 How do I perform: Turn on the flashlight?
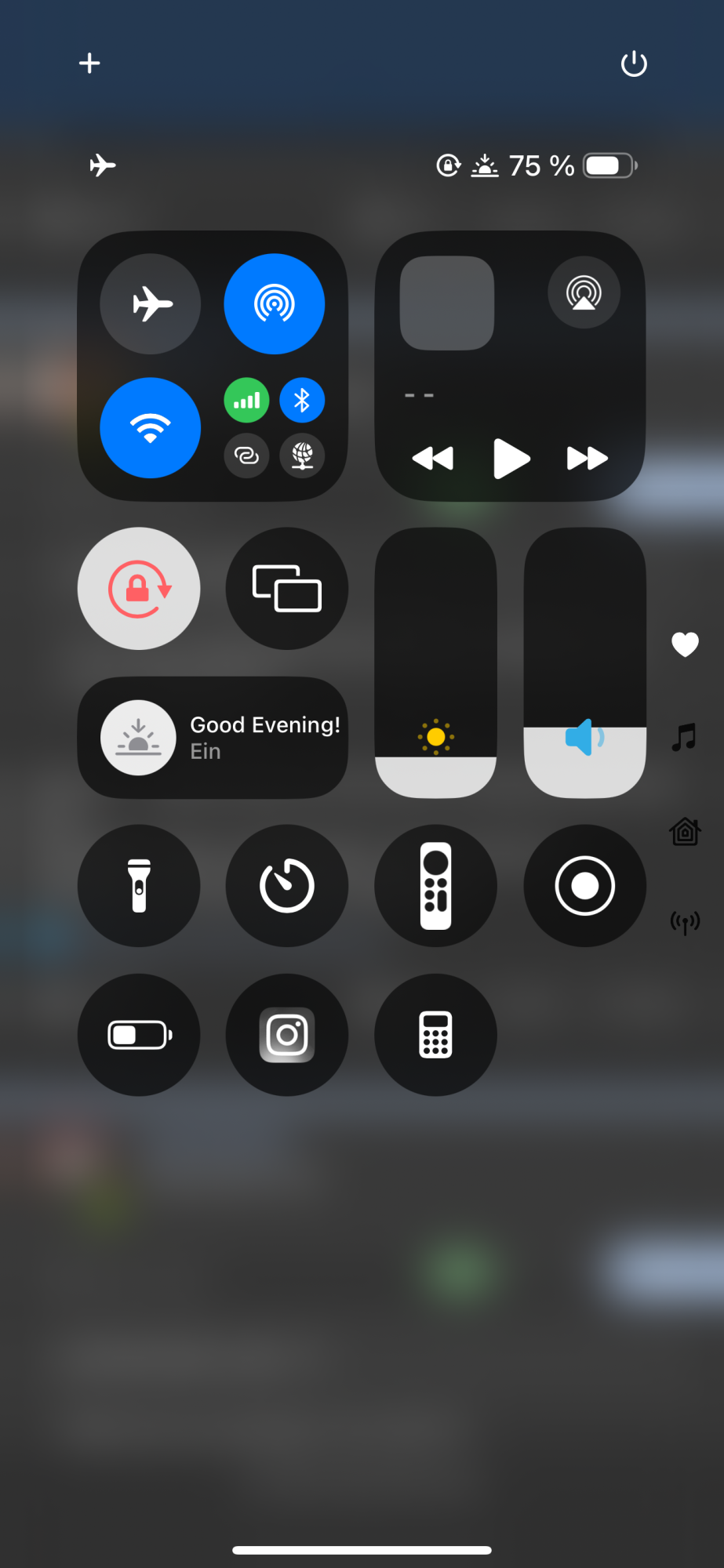click(139, 886)
